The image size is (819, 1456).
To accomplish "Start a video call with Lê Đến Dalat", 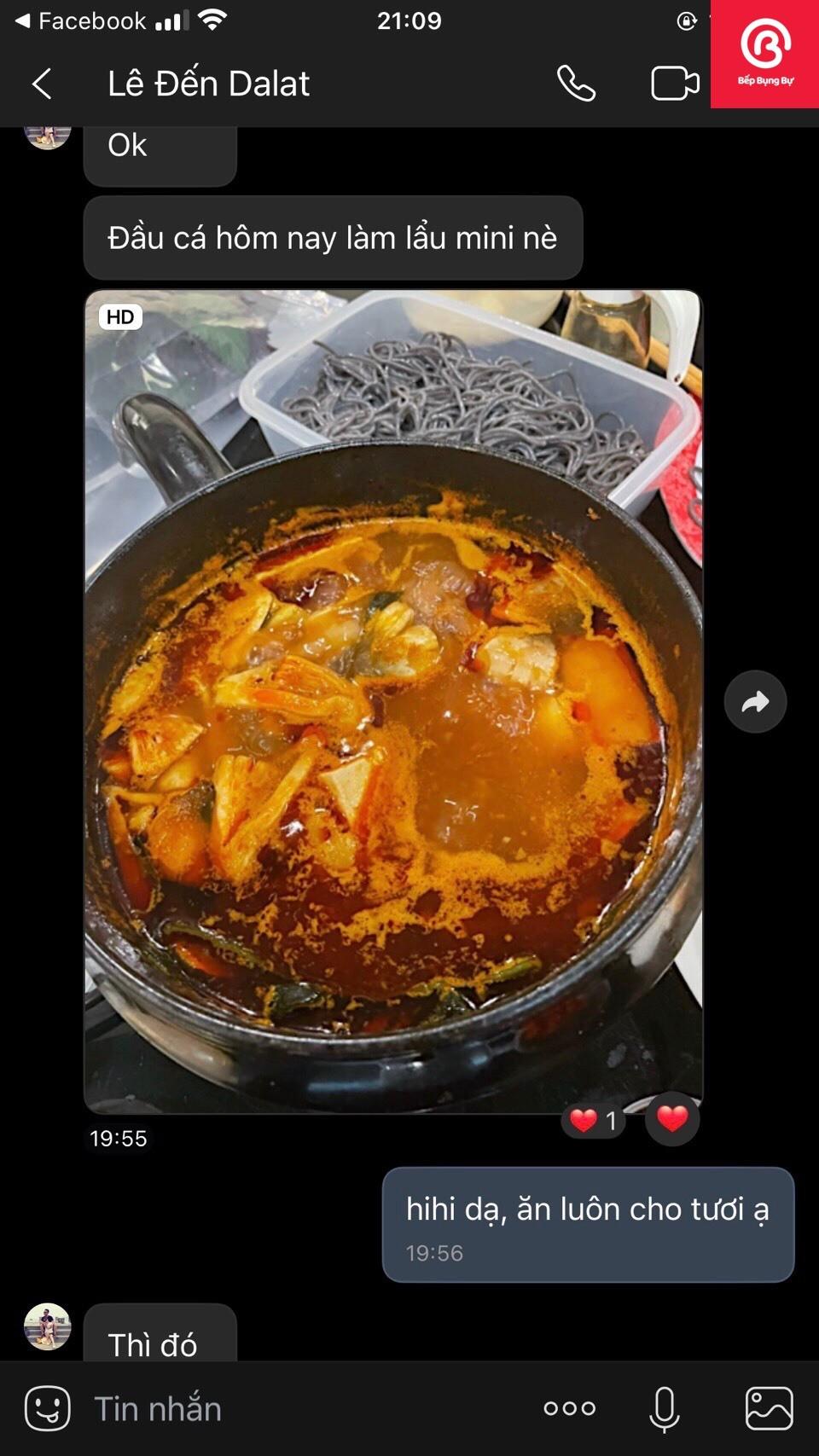I will pos(675,84).
